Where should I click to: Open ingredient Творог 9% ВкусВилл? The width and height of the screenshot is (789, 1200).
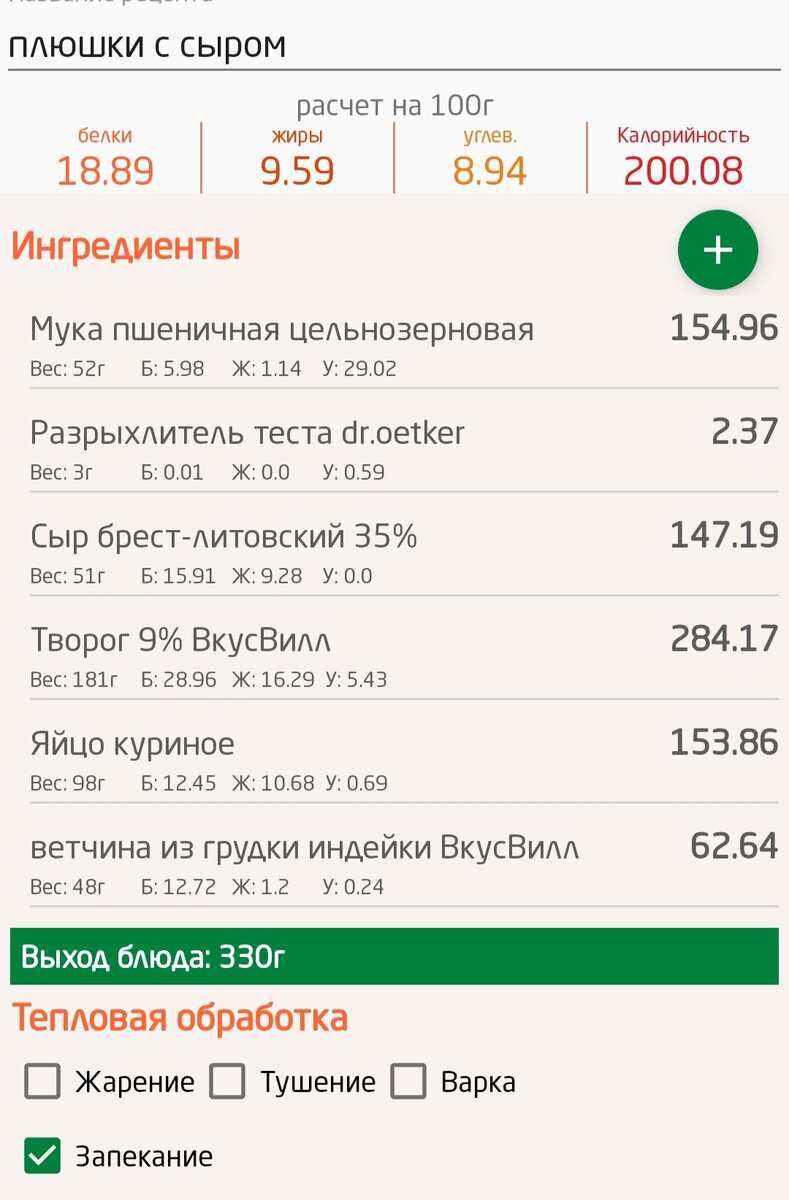pos(404,657)
